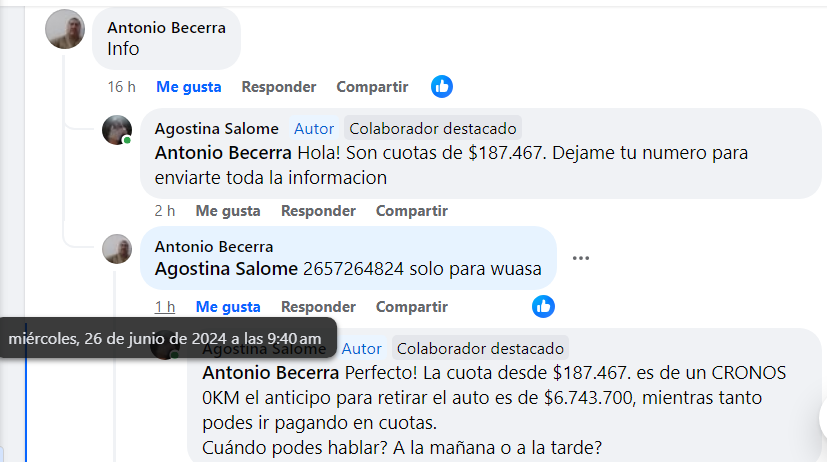
Task: Reply to Agostina Salome's cuotas reply
Action: coord(318,211)
